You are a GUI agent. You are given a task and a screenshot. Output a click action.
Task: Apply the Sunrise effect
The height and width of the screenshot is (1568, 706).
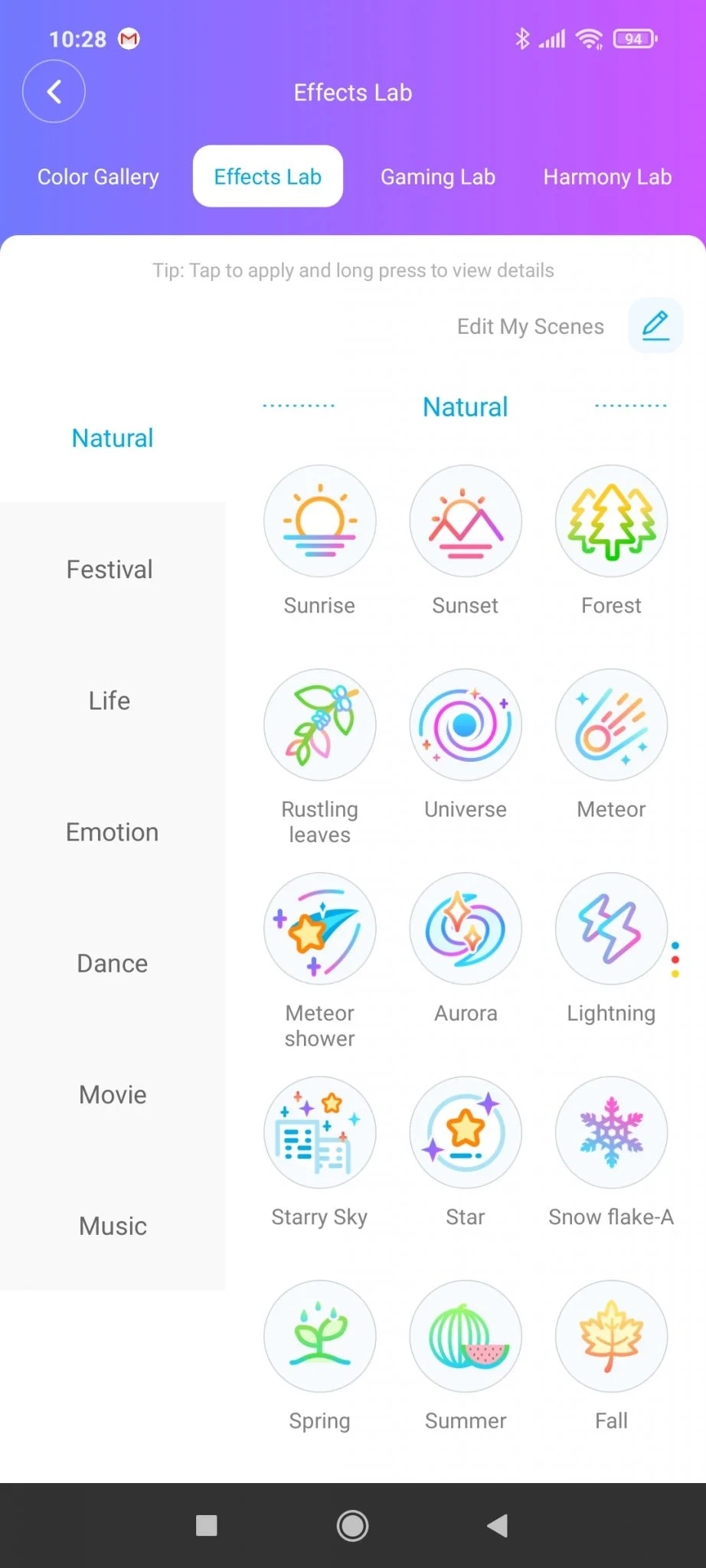[x=320, y=521]
